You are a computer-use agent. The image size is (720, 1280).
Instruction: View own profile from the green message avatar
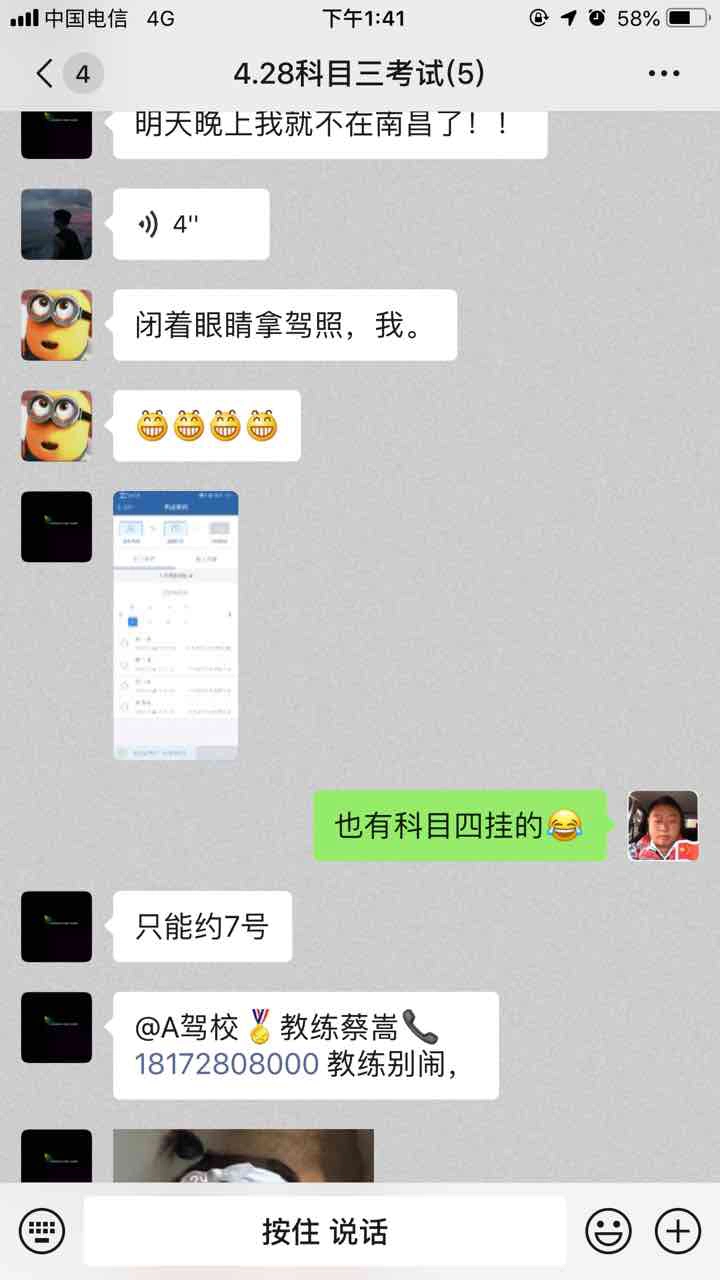tap(663, 825)
